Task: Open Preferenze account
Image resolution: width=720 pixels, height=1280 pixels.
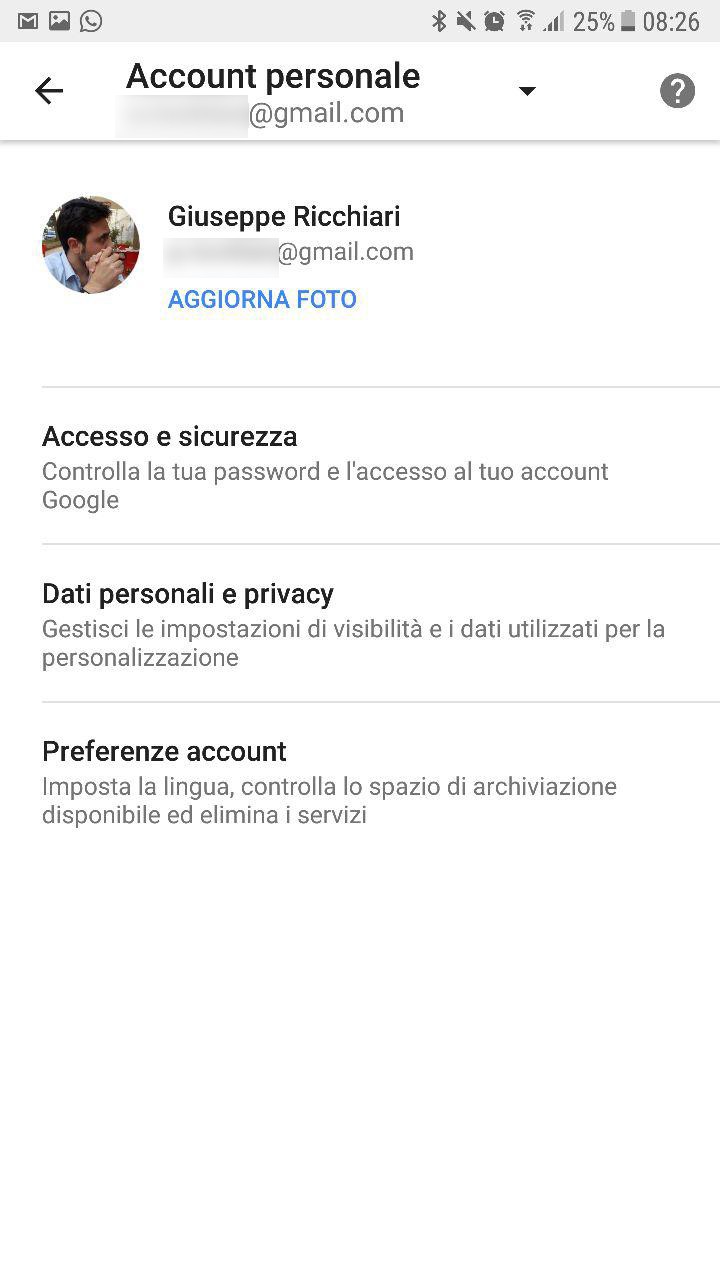Action: coord(381,782)
